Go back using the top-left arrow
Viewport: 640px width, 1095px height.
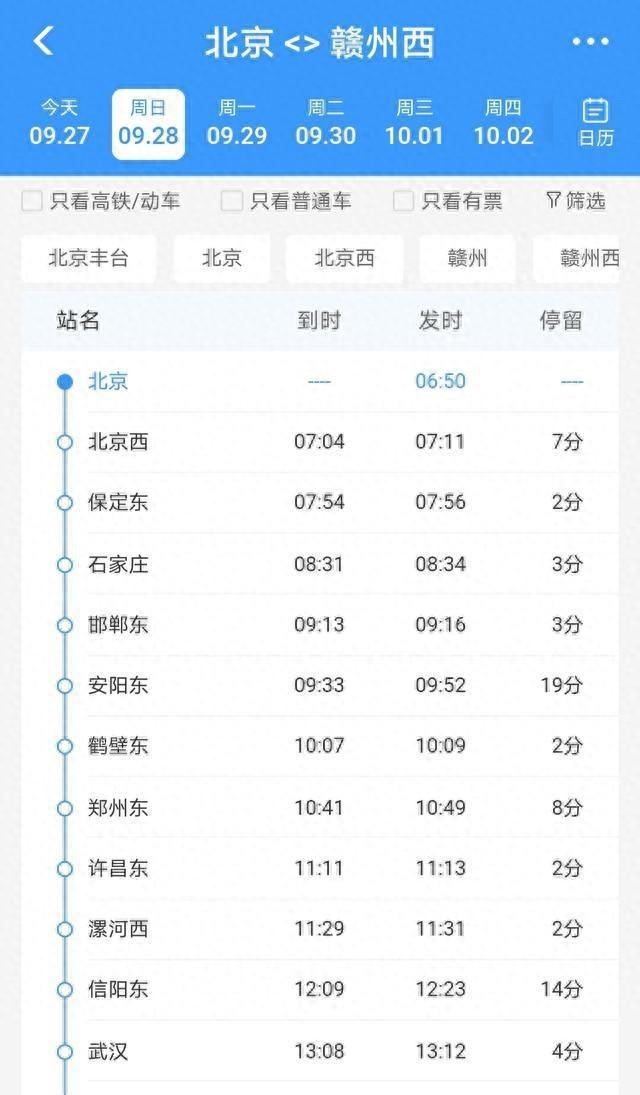pyautogui.click(x=43, y=42)
